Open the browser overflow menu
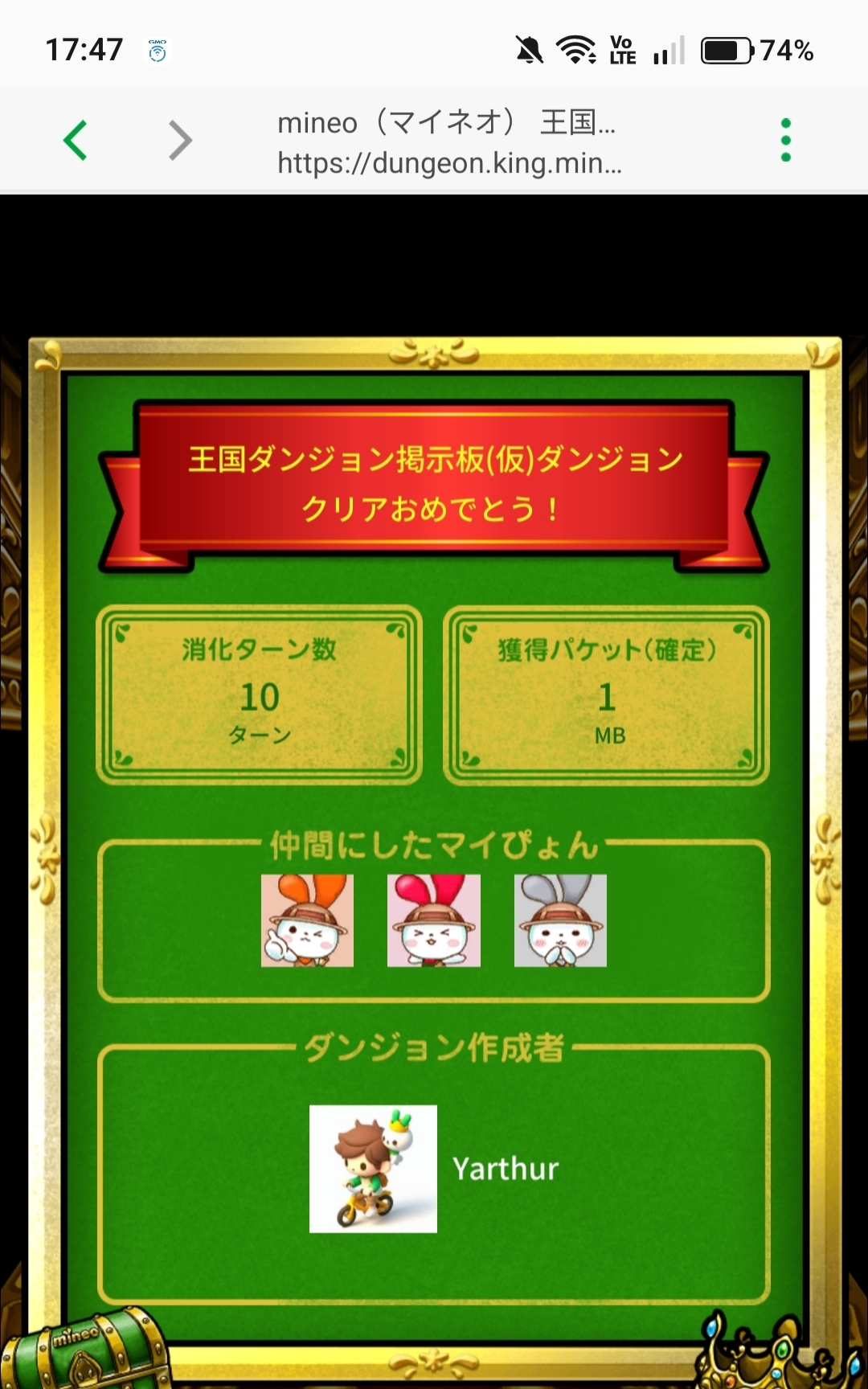Image resolution: width=868 pixels, height=1389 pixels. click(x=785, y=140)
